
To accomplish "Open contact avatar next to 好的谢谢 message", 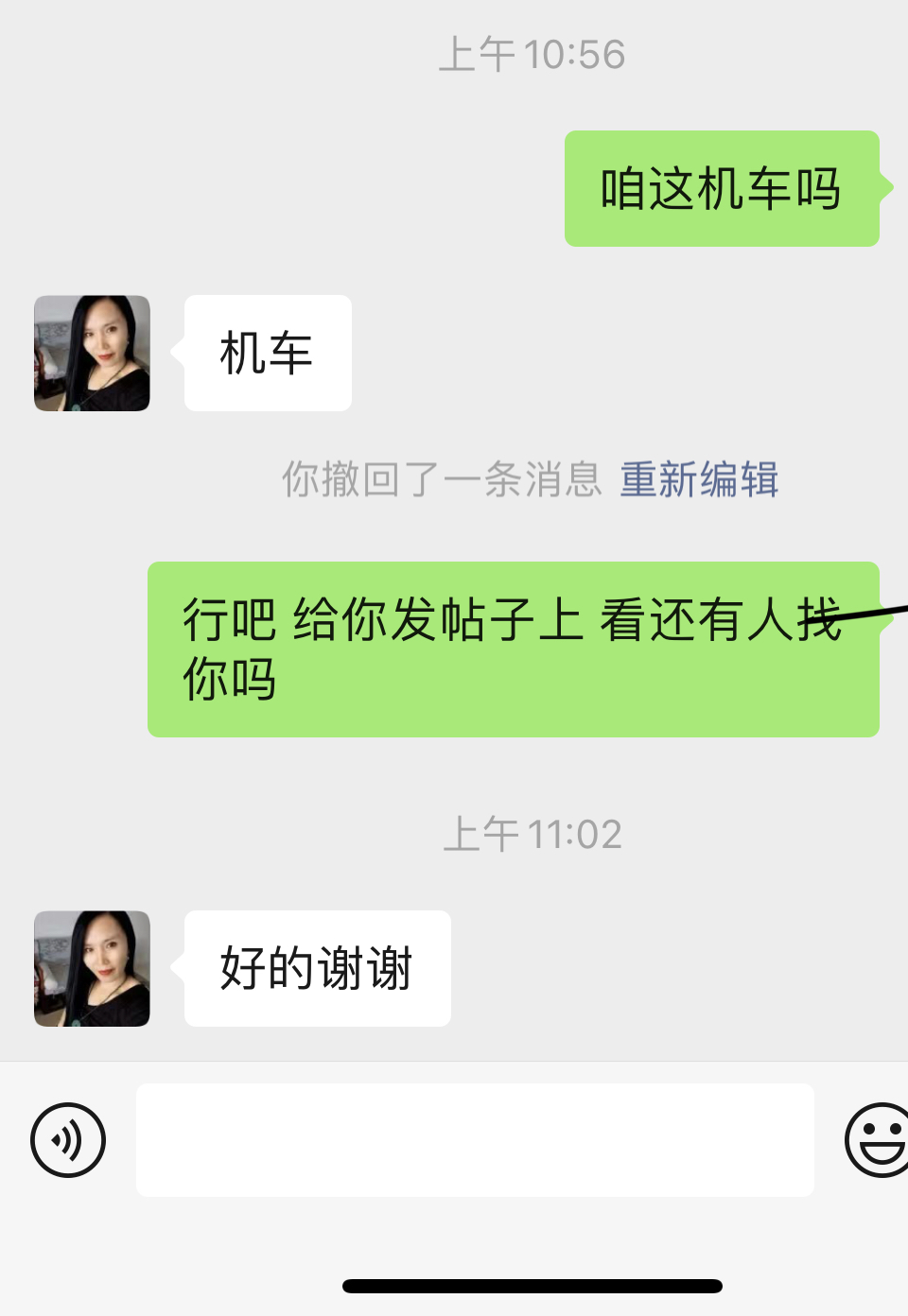I will (x=92, y=969).
